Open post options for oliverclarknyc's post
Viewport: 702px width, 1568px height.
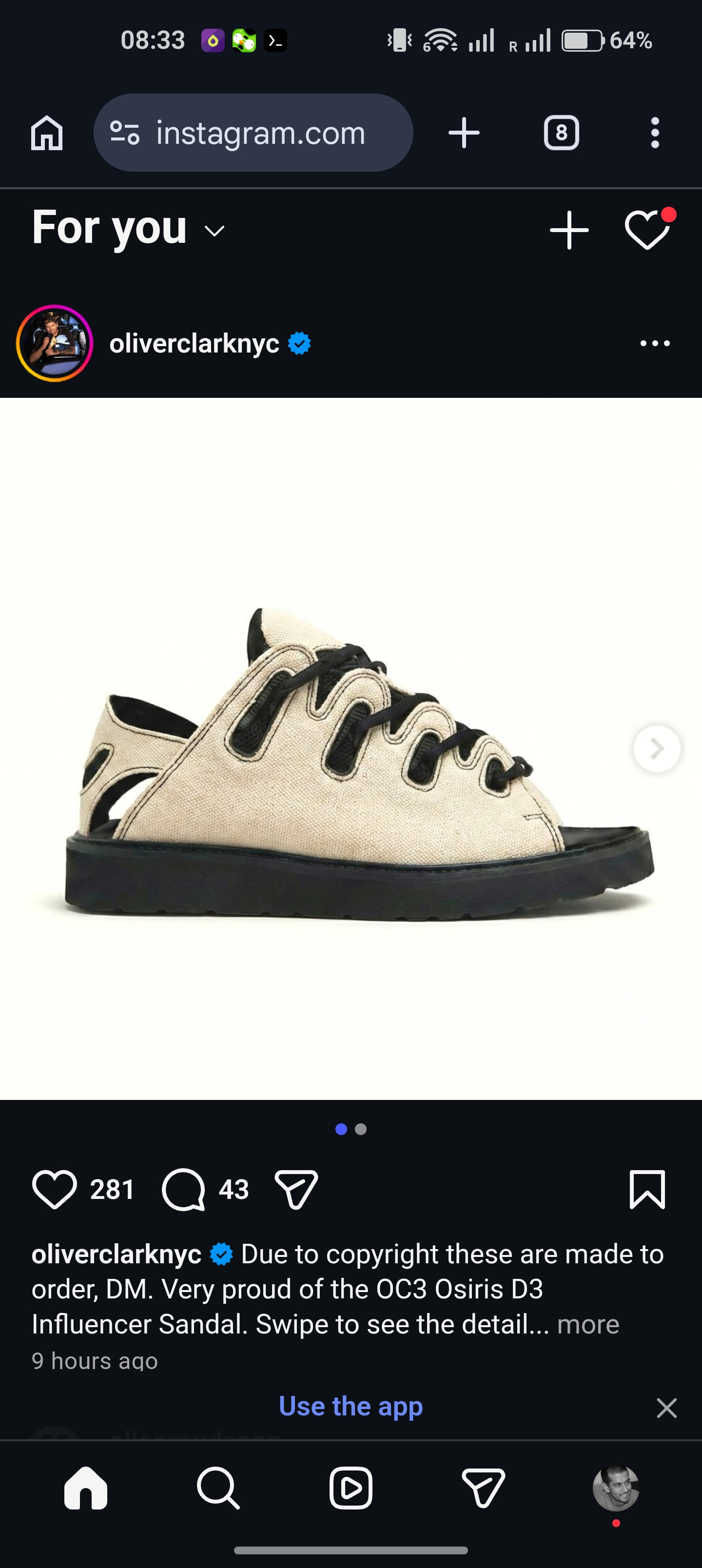(x=655, y=343)
